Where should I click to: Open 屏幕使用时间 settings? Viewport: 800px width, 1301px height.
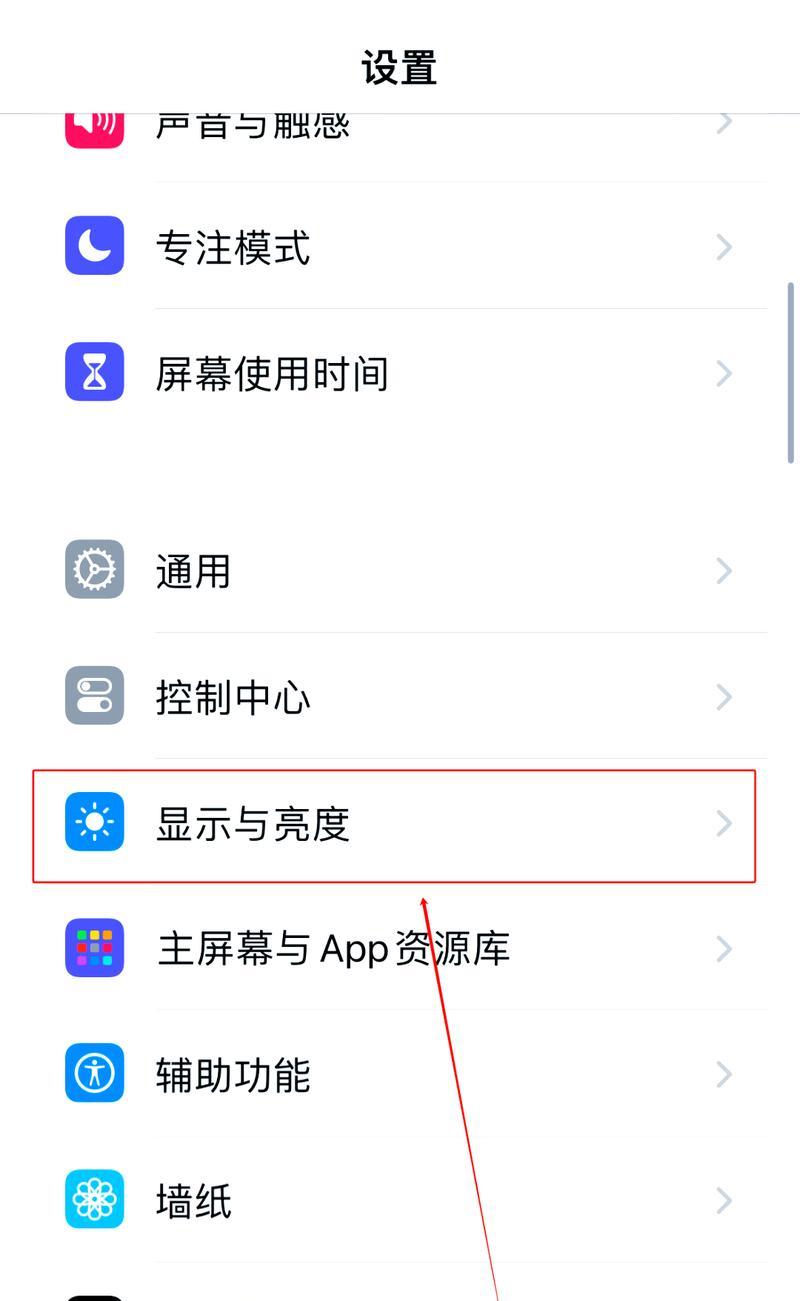pyautogui.click(x=400, y=373)
